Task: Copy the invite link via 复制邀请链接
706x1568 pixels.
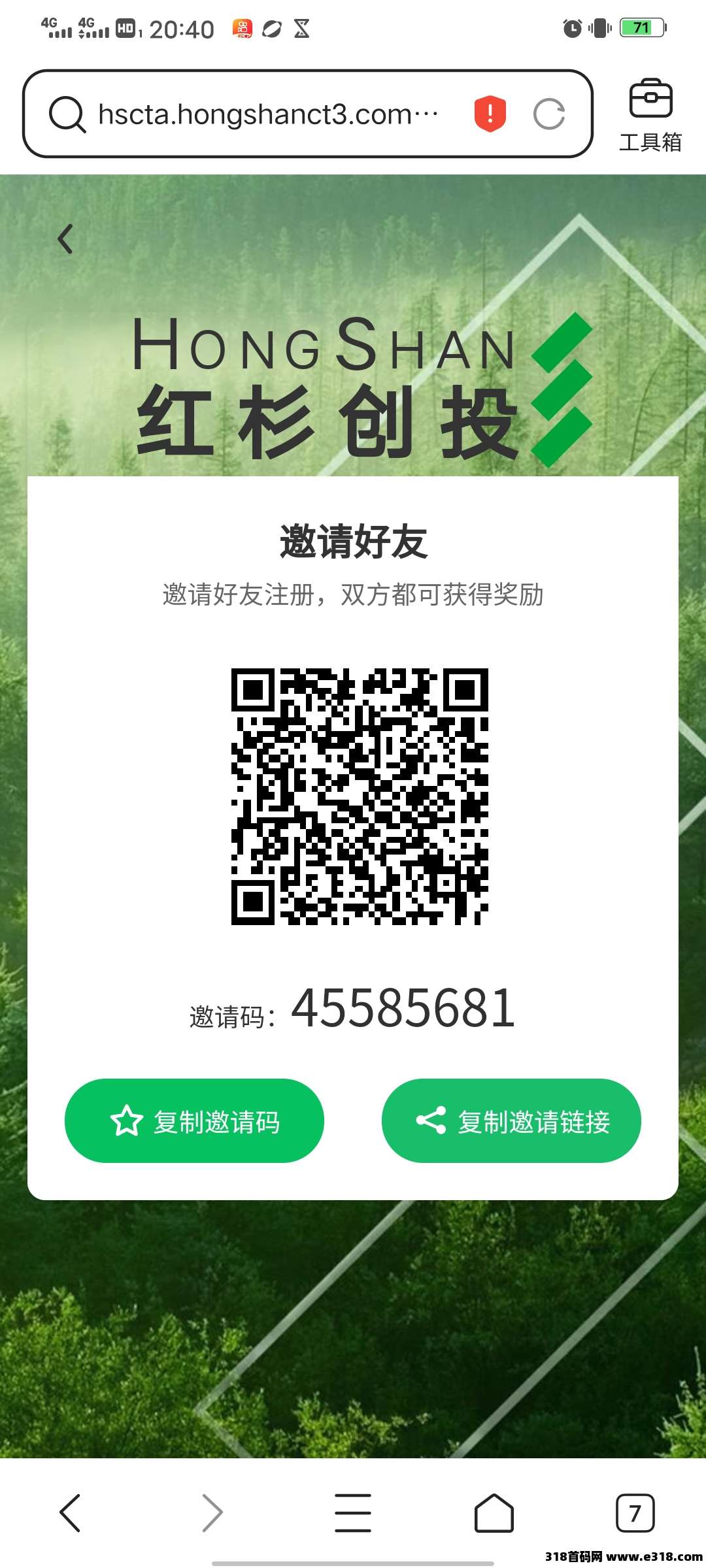Action: pyautogui.click(x=511, y=1121)
